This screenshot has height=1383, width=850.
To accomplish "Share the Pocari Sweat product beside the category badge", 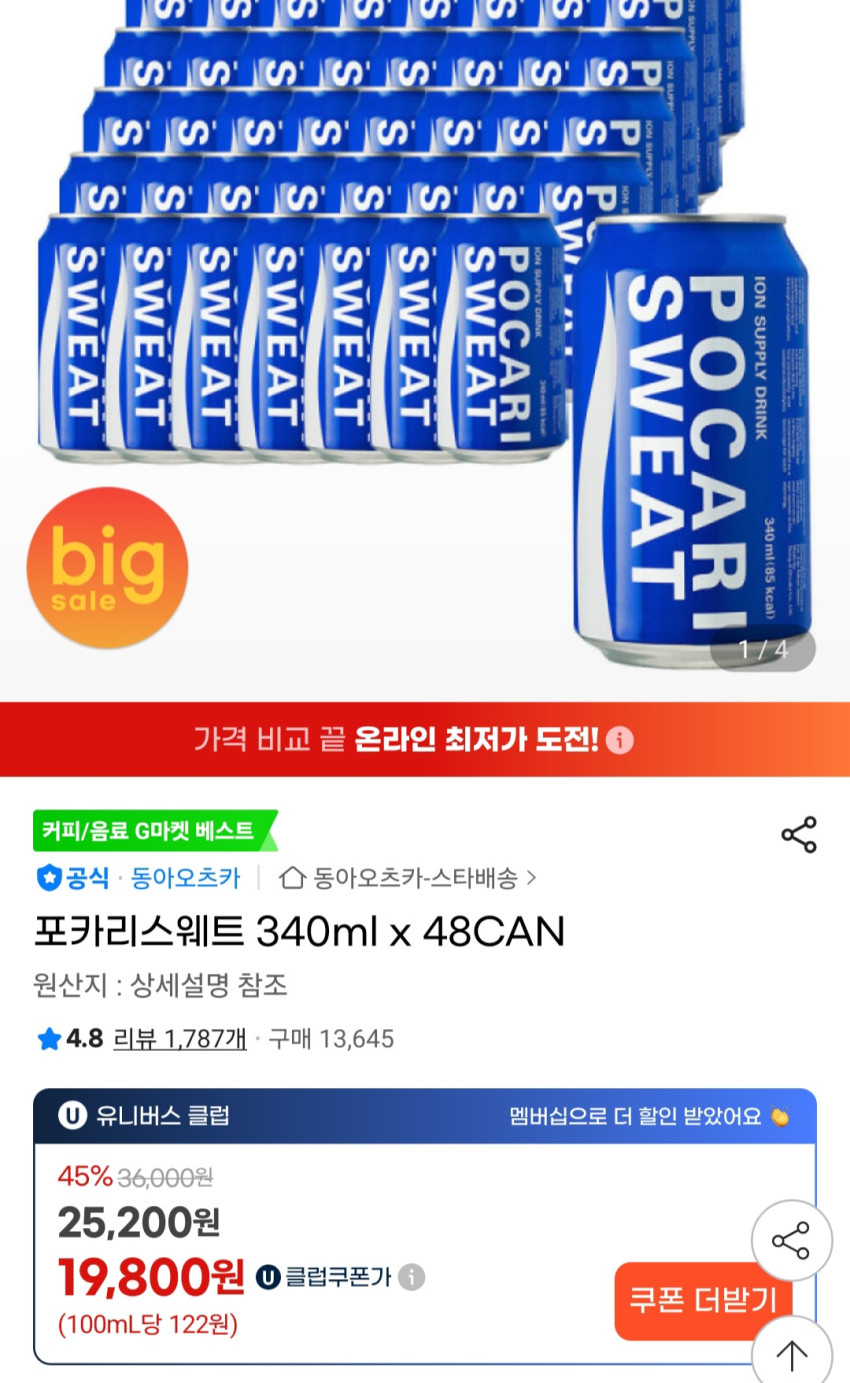I will (798, 835).
